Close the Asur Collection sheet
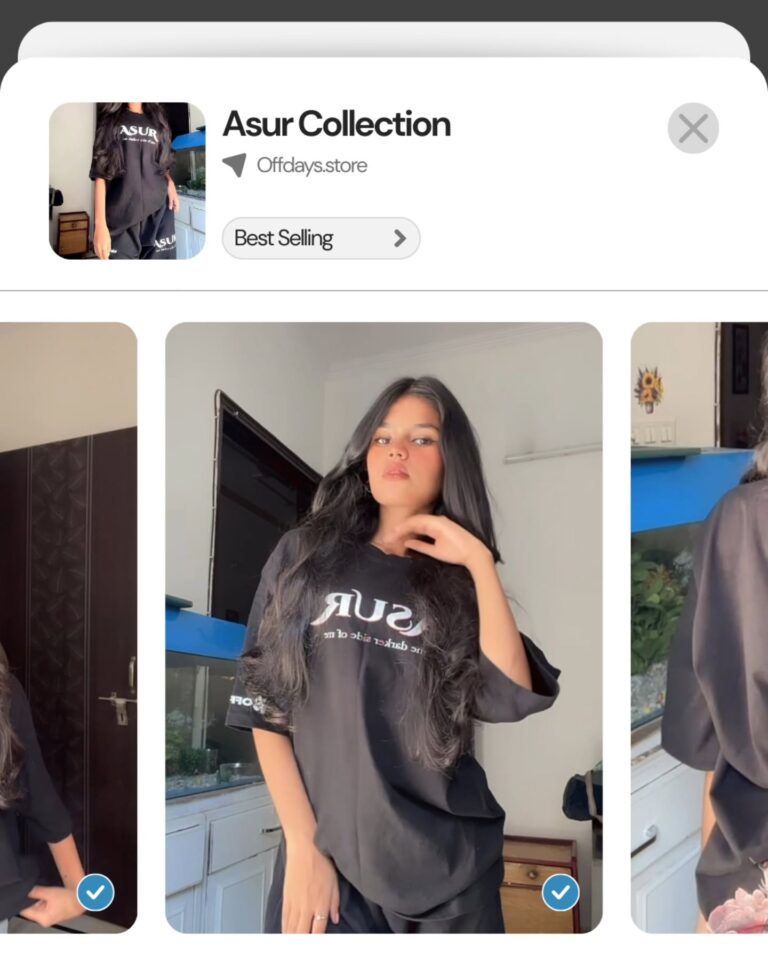Screen dimensions: 768x960 pos(693,128)
